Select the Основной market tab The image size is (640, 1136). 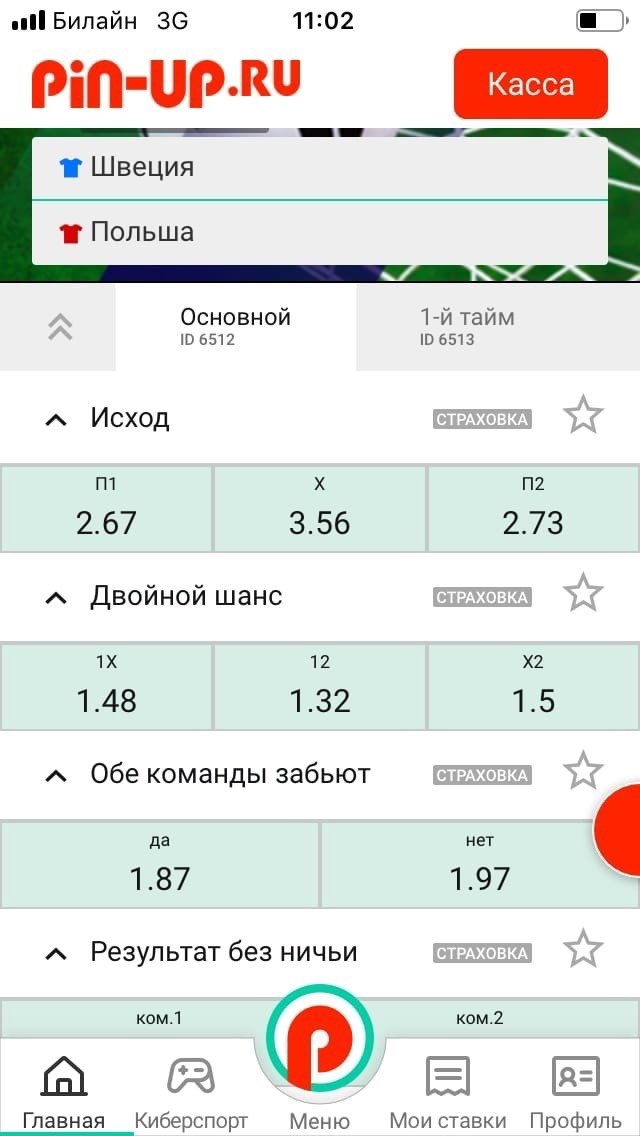tap(235, 327)
